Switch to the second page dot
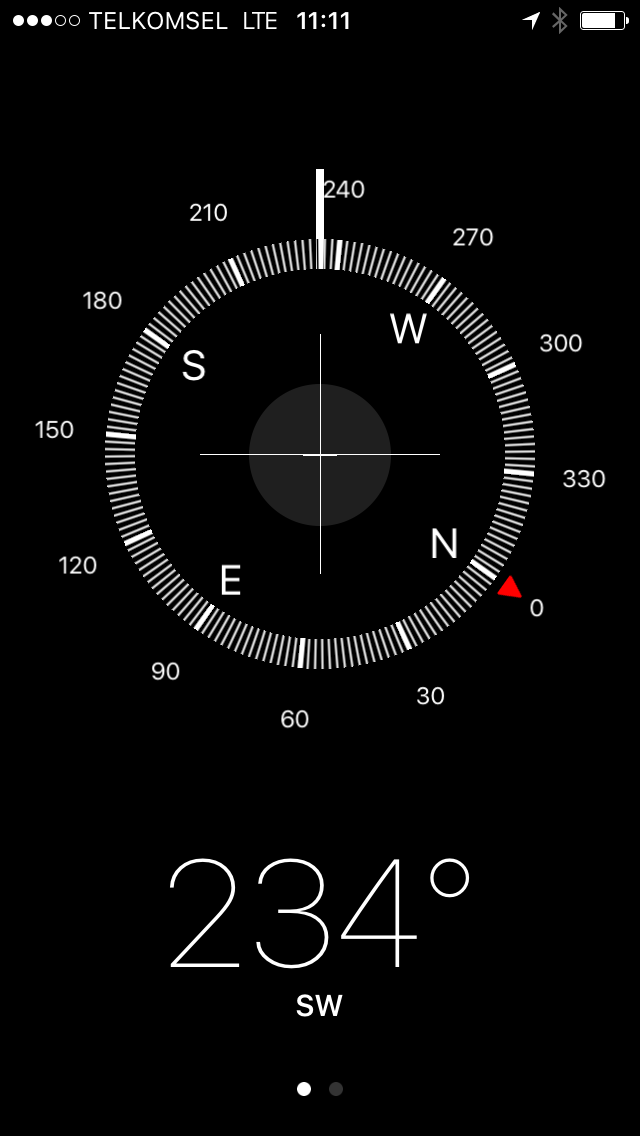 coord(336,1089)
